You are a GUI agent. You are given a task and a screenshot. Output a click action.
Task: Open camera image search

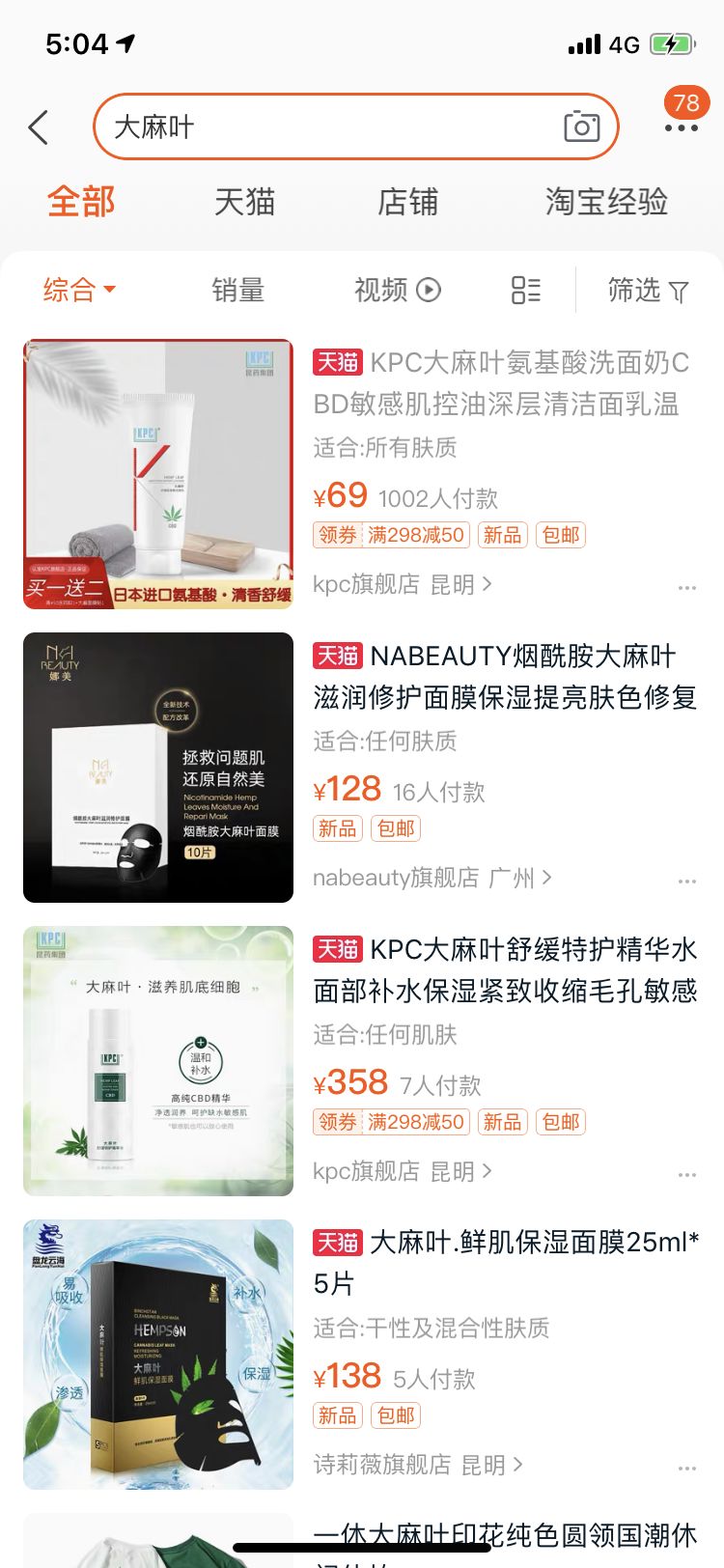(581, 126)
